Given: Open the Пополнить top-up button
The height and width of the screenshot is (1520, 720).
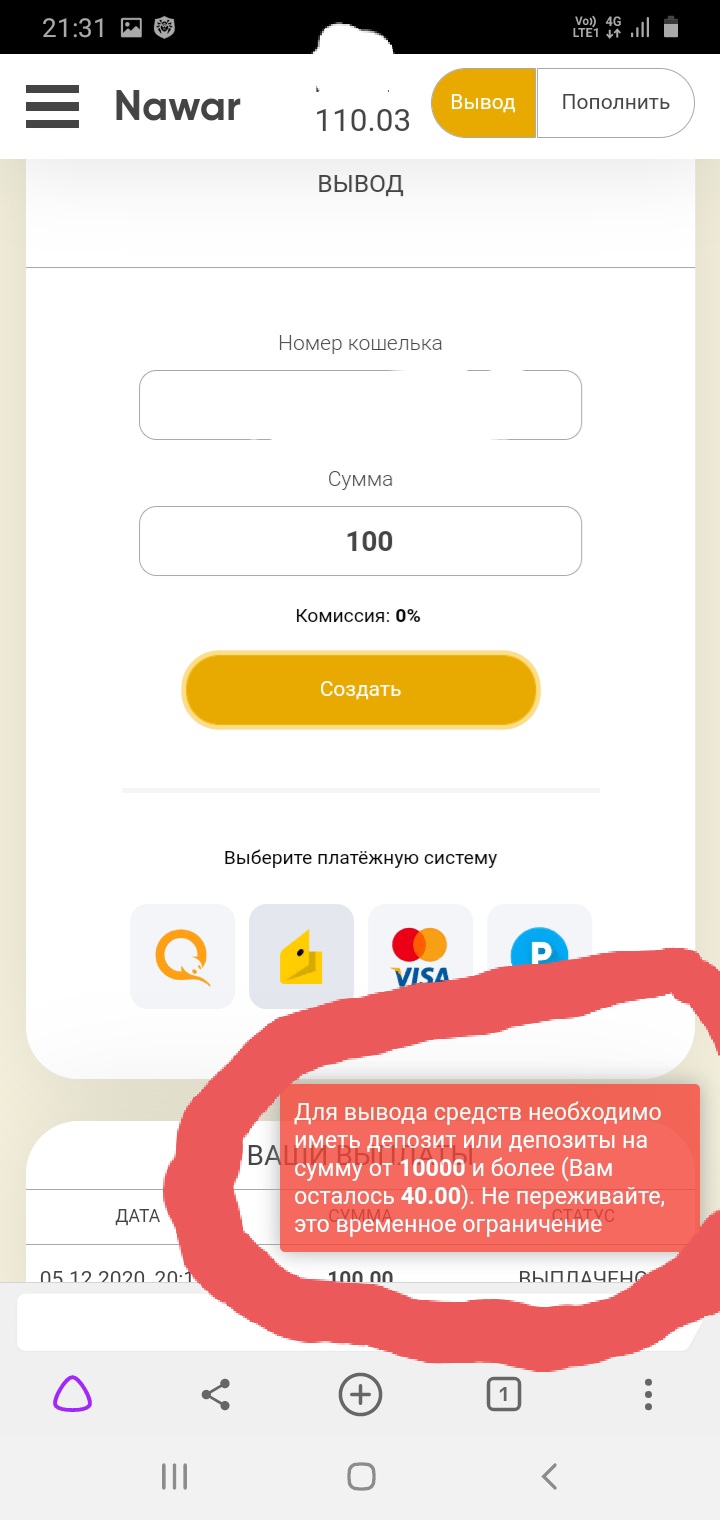Looking at the screenshot, I should click(x=615, y=102).
